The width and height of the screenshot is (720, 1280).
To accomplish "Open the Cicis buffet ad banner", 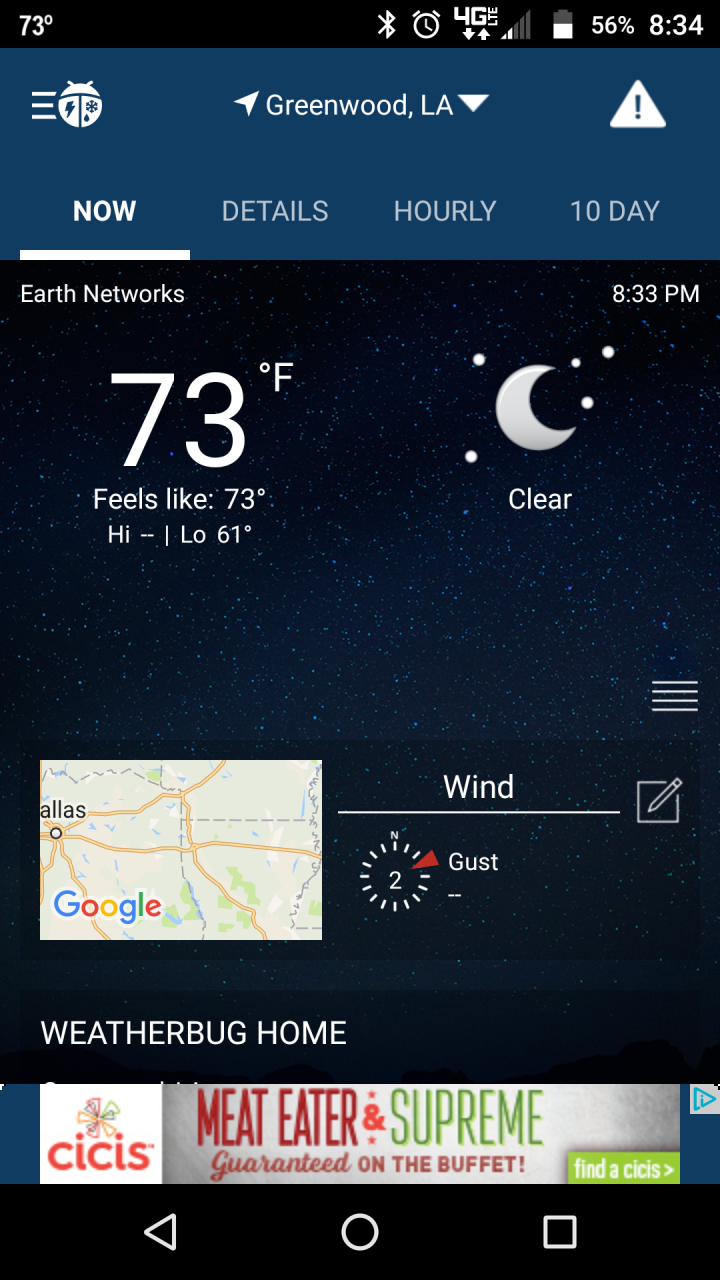I will (x=360, y=1134).
